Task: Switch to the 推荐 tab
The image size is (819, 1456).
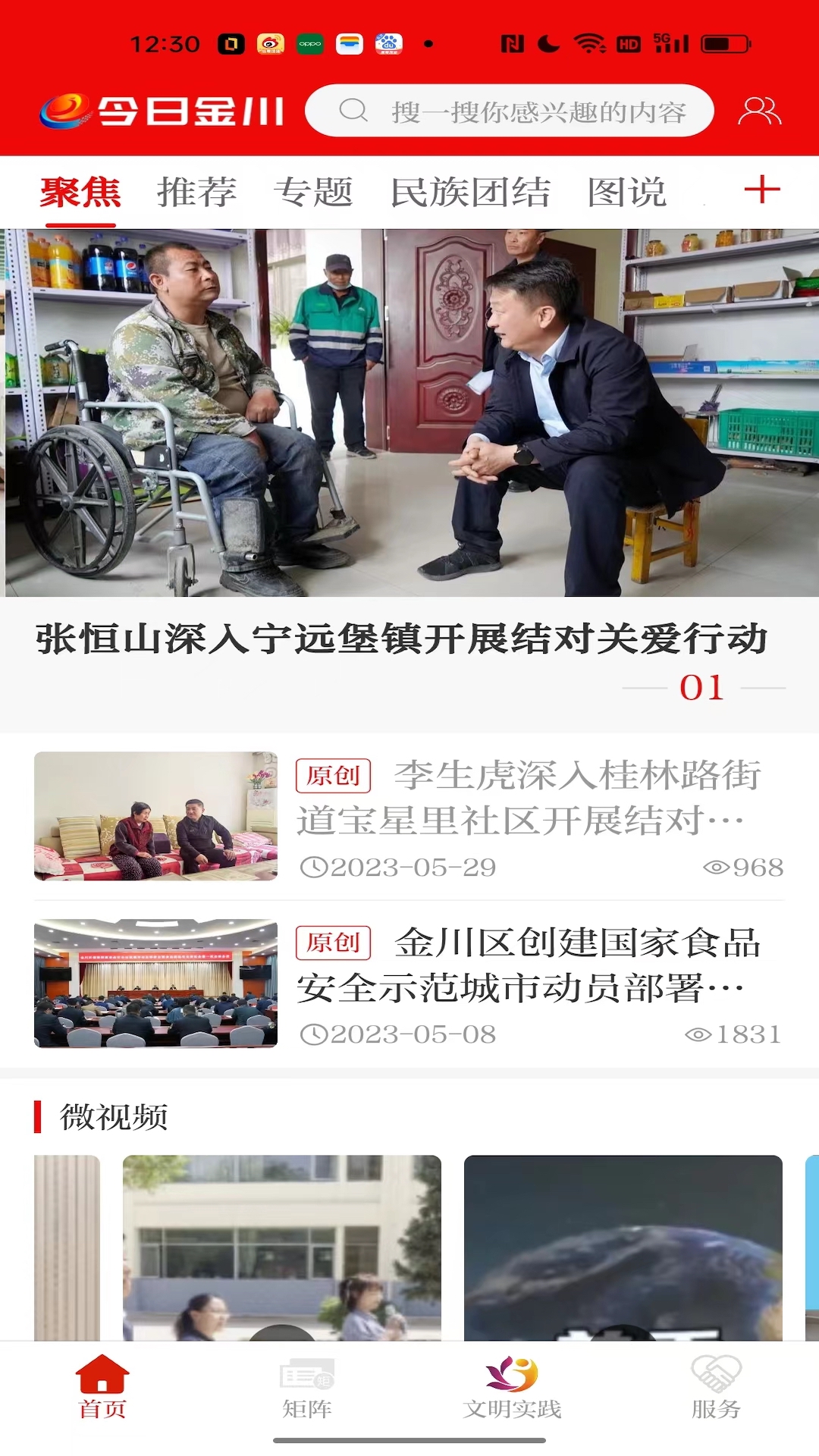Action: coord(197,192)
